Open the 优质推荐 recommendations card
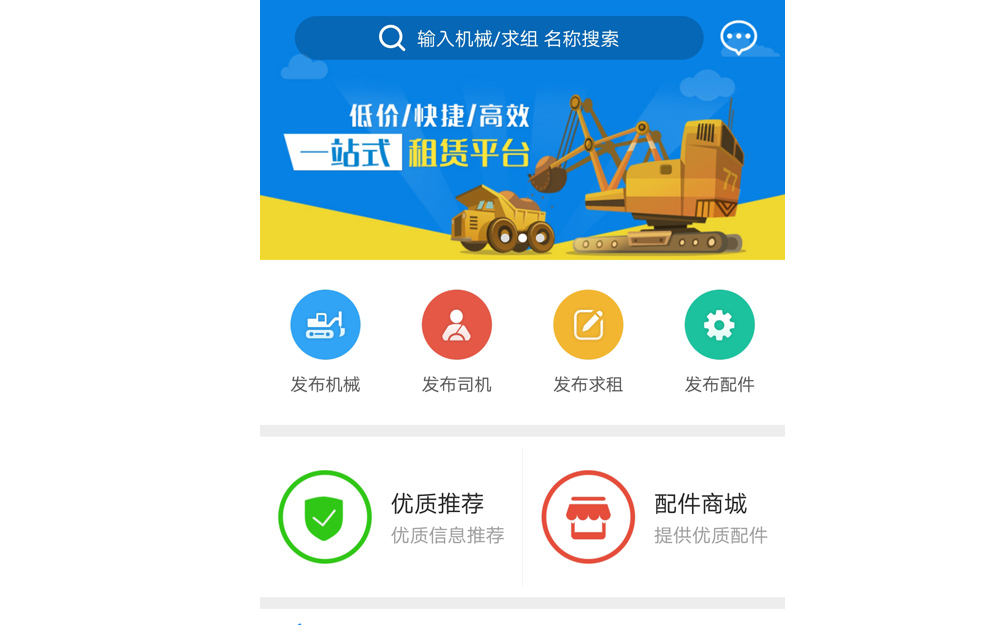Viewport: 1000px width, 625px height. pos(391,517)
